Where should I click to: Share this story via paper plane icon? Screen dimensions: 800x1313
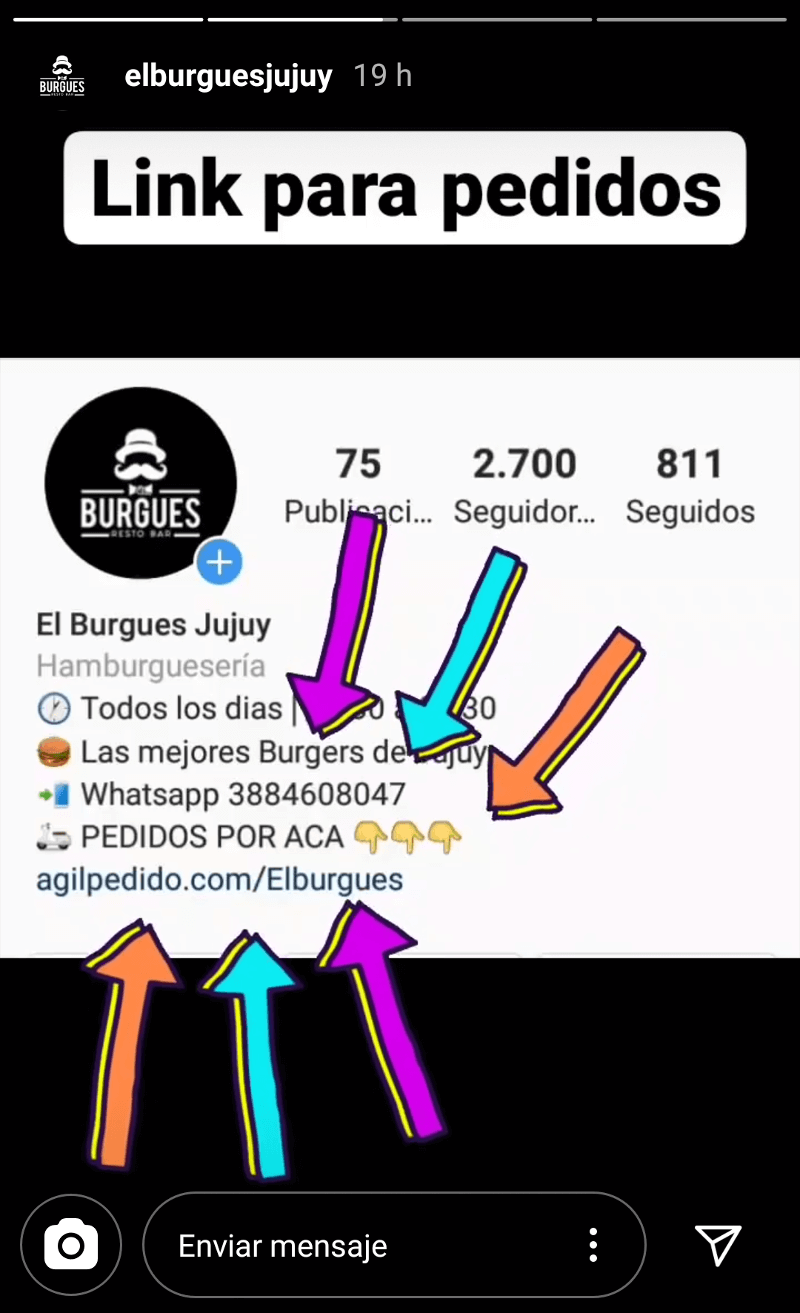click(x=718, y=1245)
